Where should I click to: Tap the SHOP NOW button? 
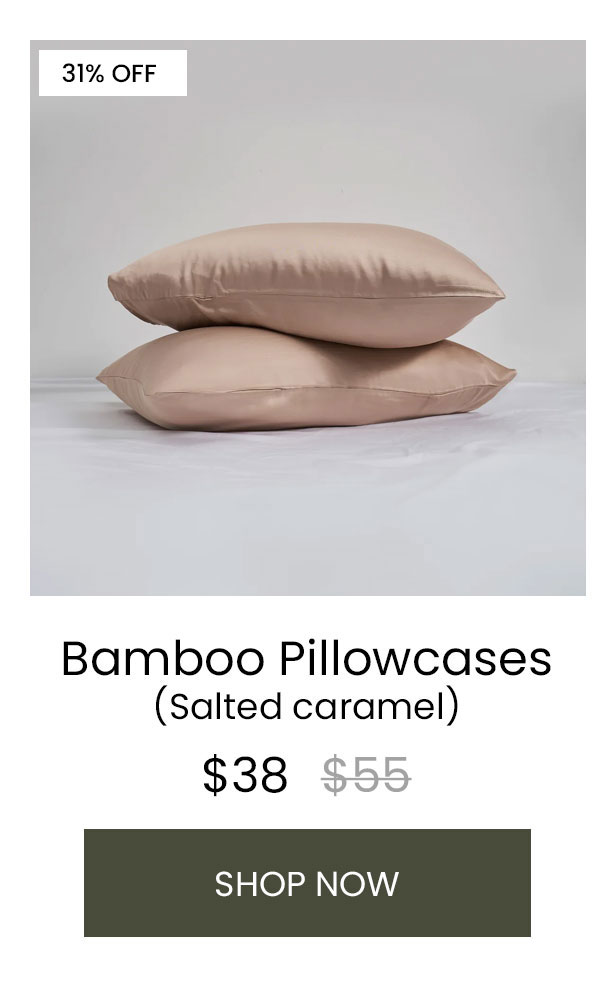pyautogui.click(x=307, y=883)
